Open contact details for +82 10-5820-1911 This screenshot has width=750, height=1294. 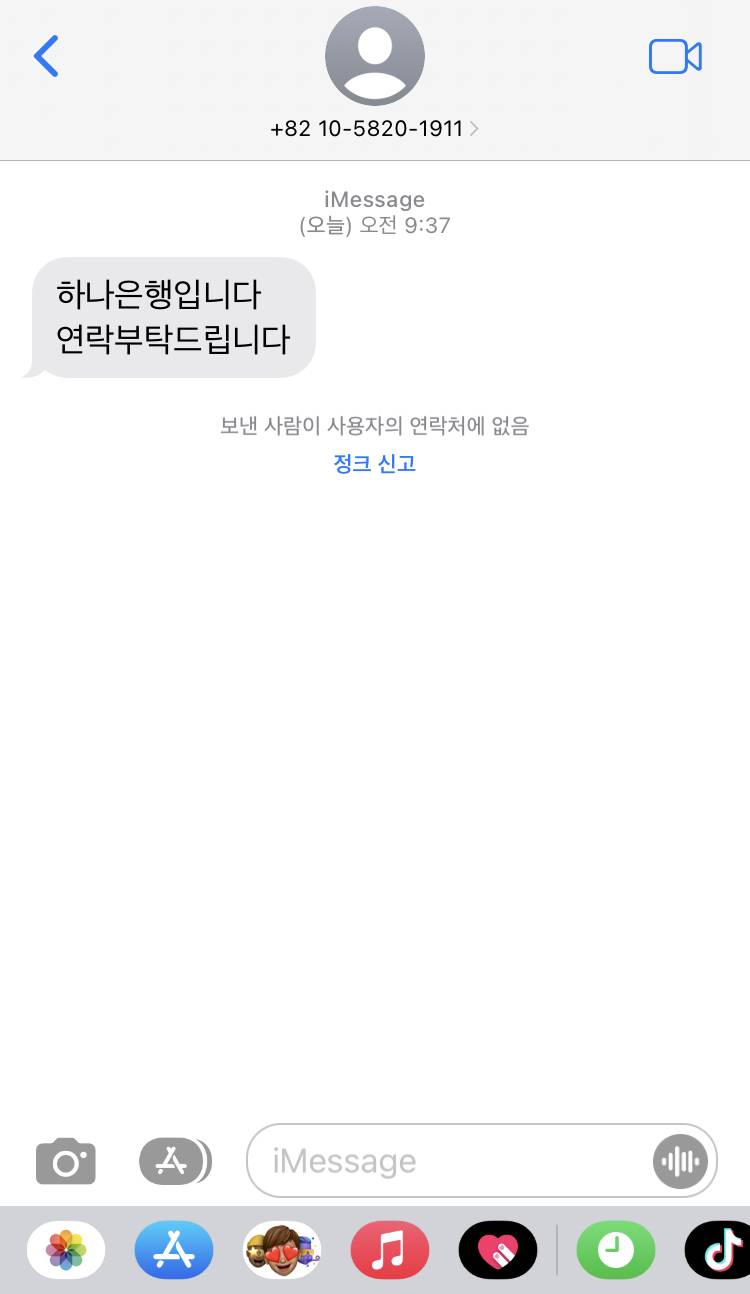(x=374, y=129)
